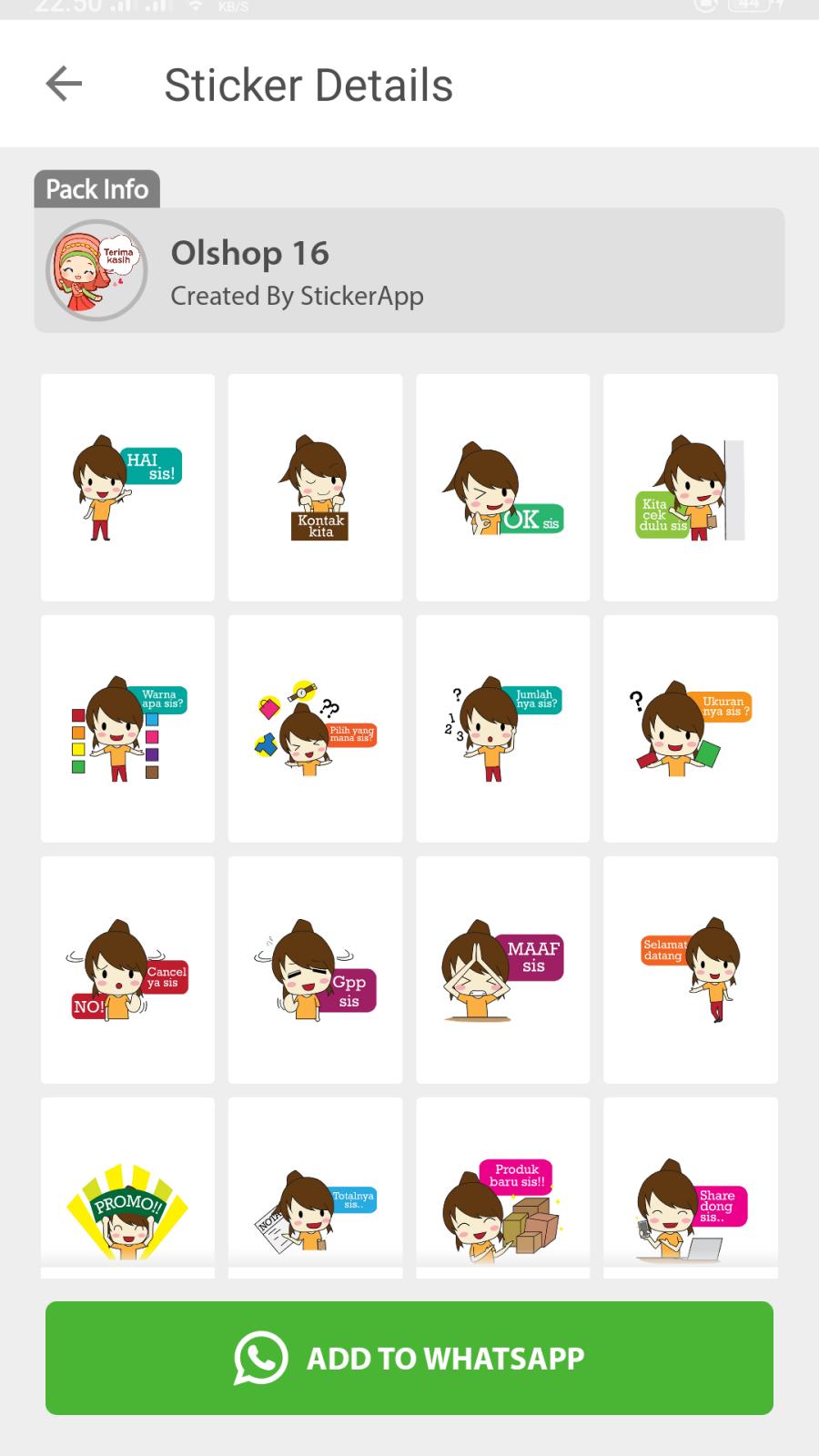Open the 'Gpp sis' sticker
This screenshot has width=819, height=1456.
coord(315,969)
